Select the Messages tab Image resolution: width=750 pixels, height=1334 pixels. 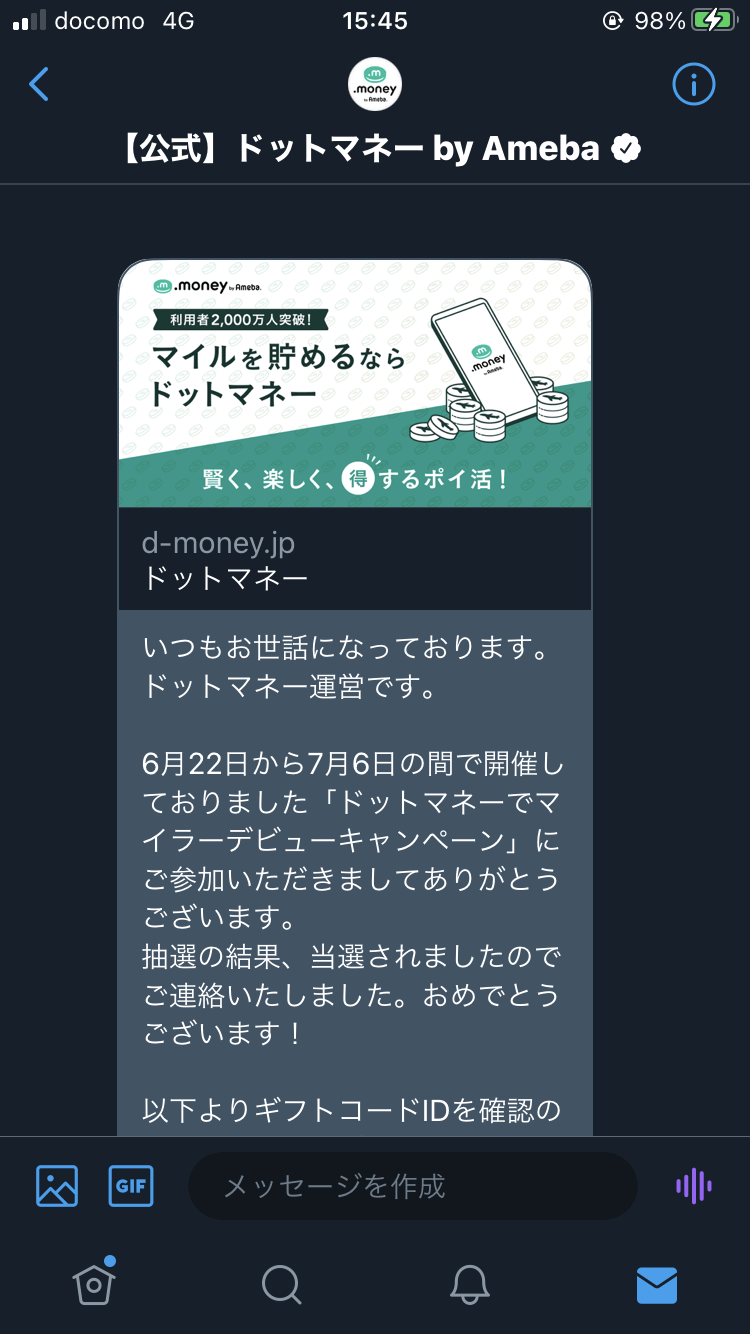tap(657, 1284)
